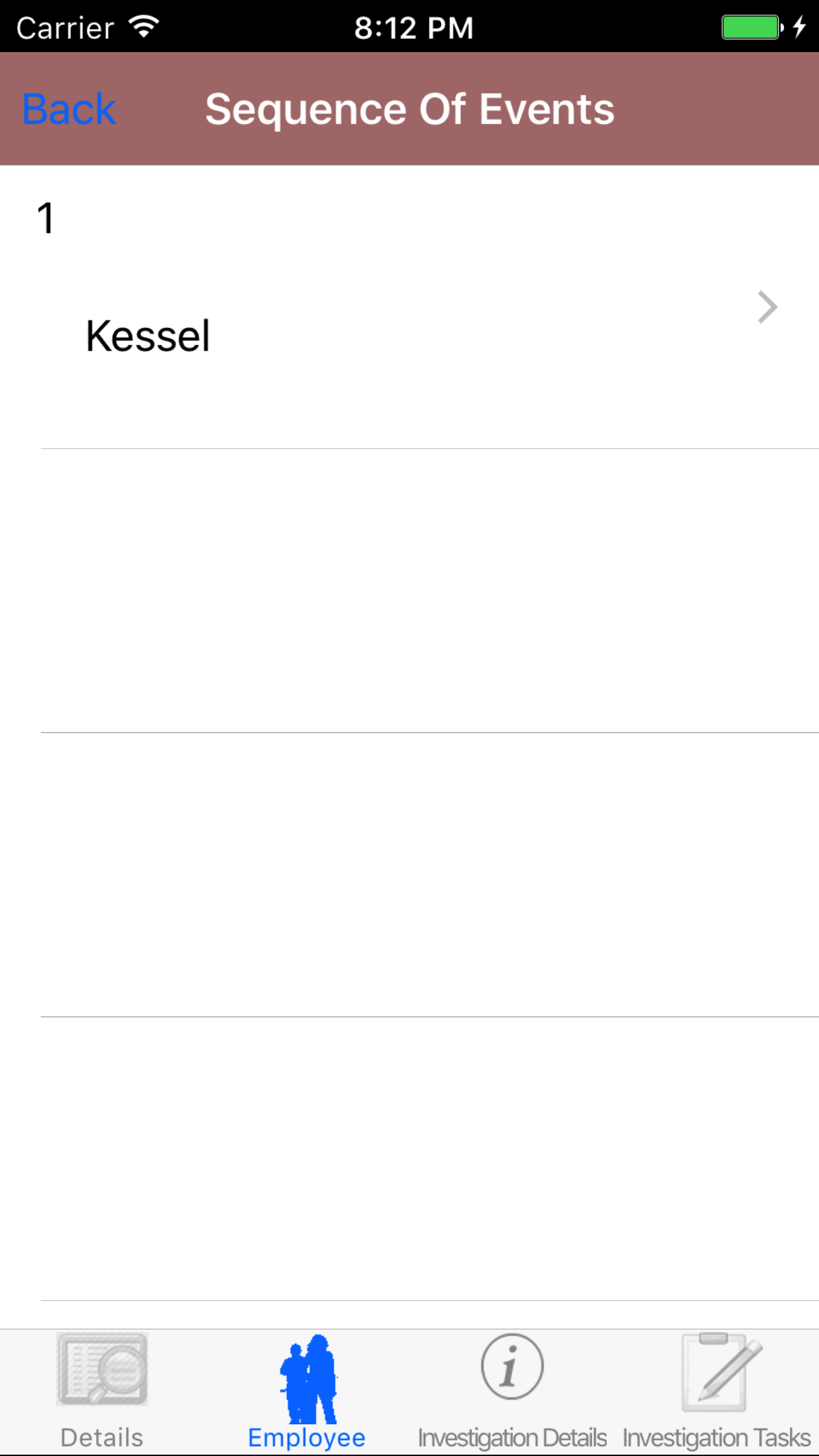819x1456 pixels.
Task: Open the Kessel event row
Action: point(409,308)
